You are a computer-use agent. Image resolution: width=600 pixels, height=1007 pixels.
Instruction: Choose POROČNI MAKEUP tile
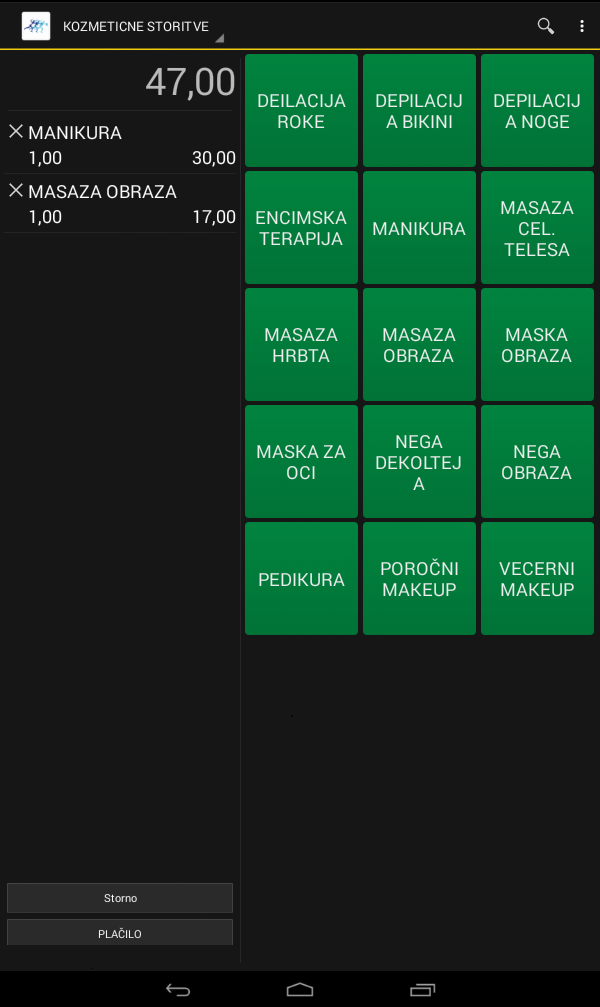point(419,579)
